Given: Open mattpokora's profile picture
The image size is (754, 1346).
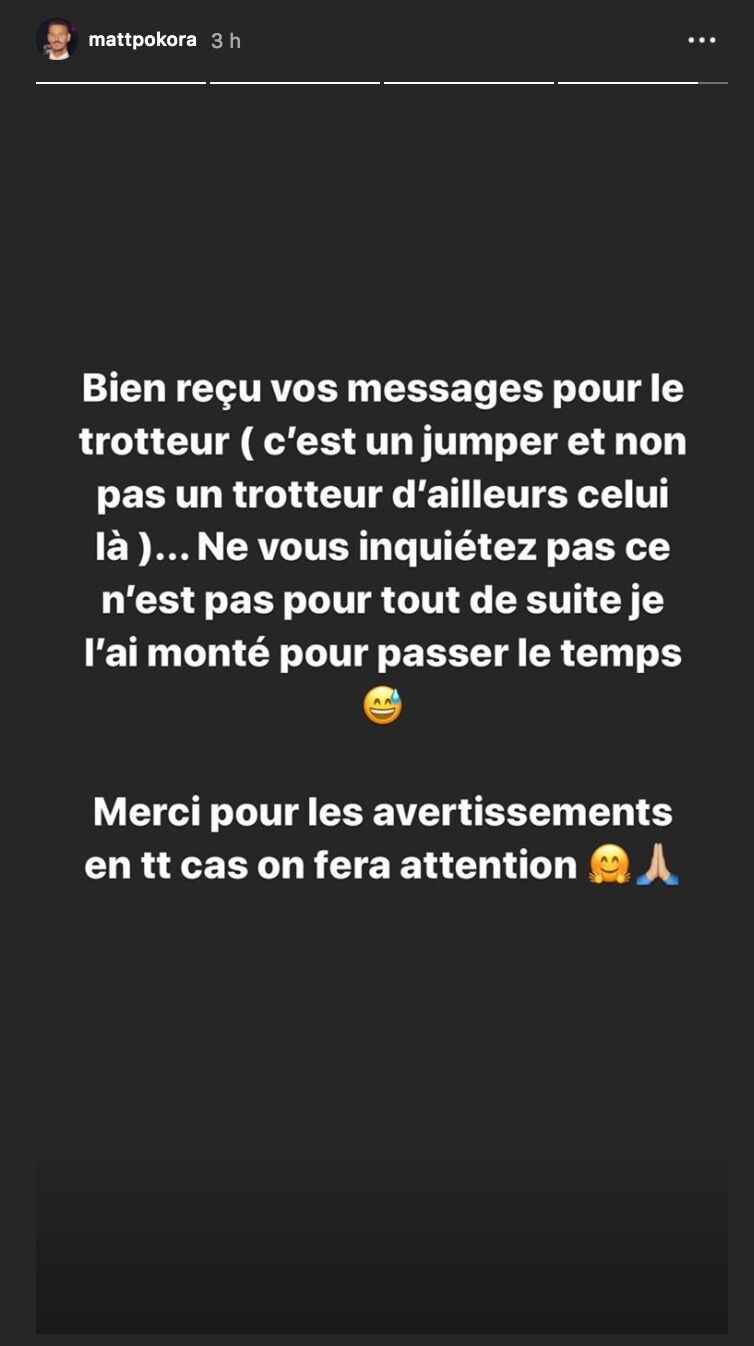Looking at the screenshot, I should 57,40.
